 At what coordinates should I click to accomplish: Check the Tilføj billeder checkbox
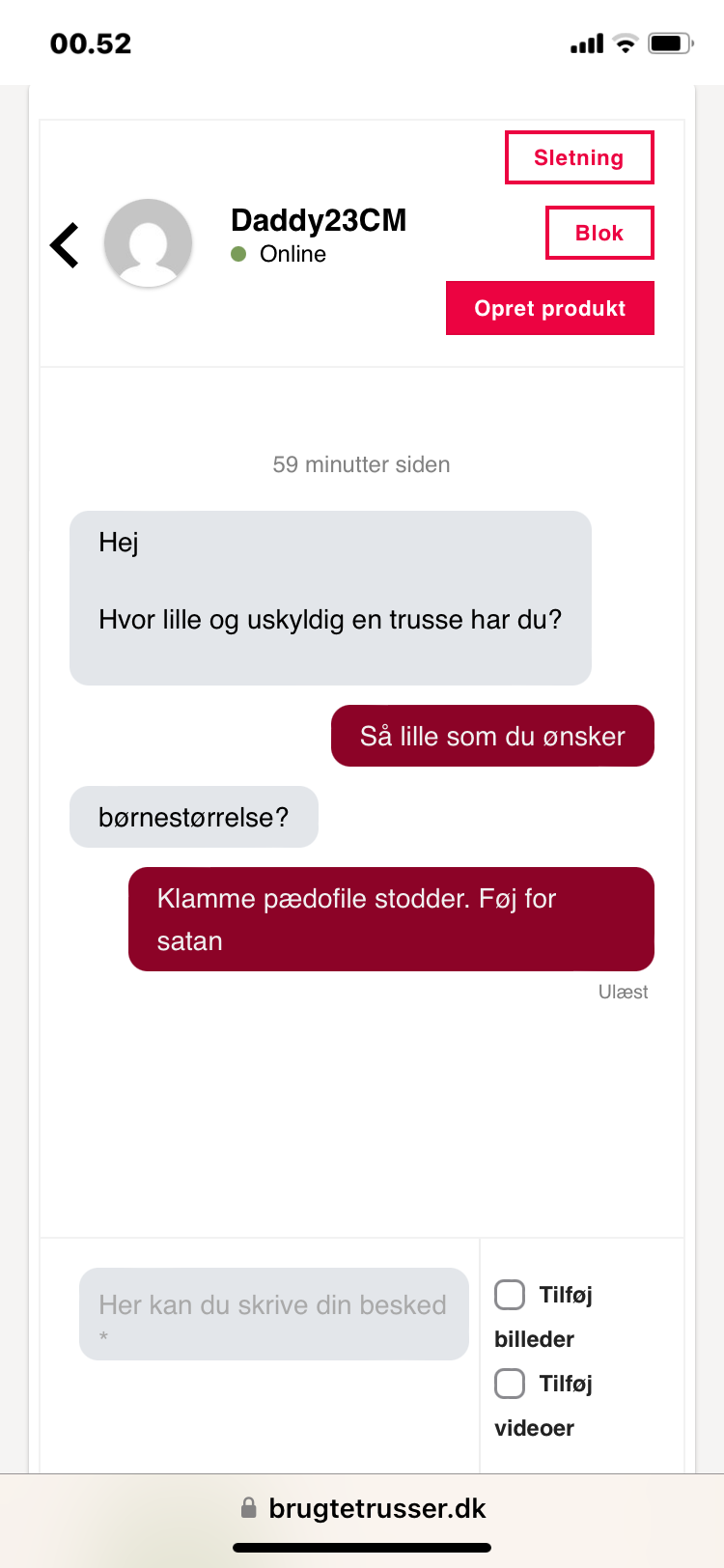510,1295
